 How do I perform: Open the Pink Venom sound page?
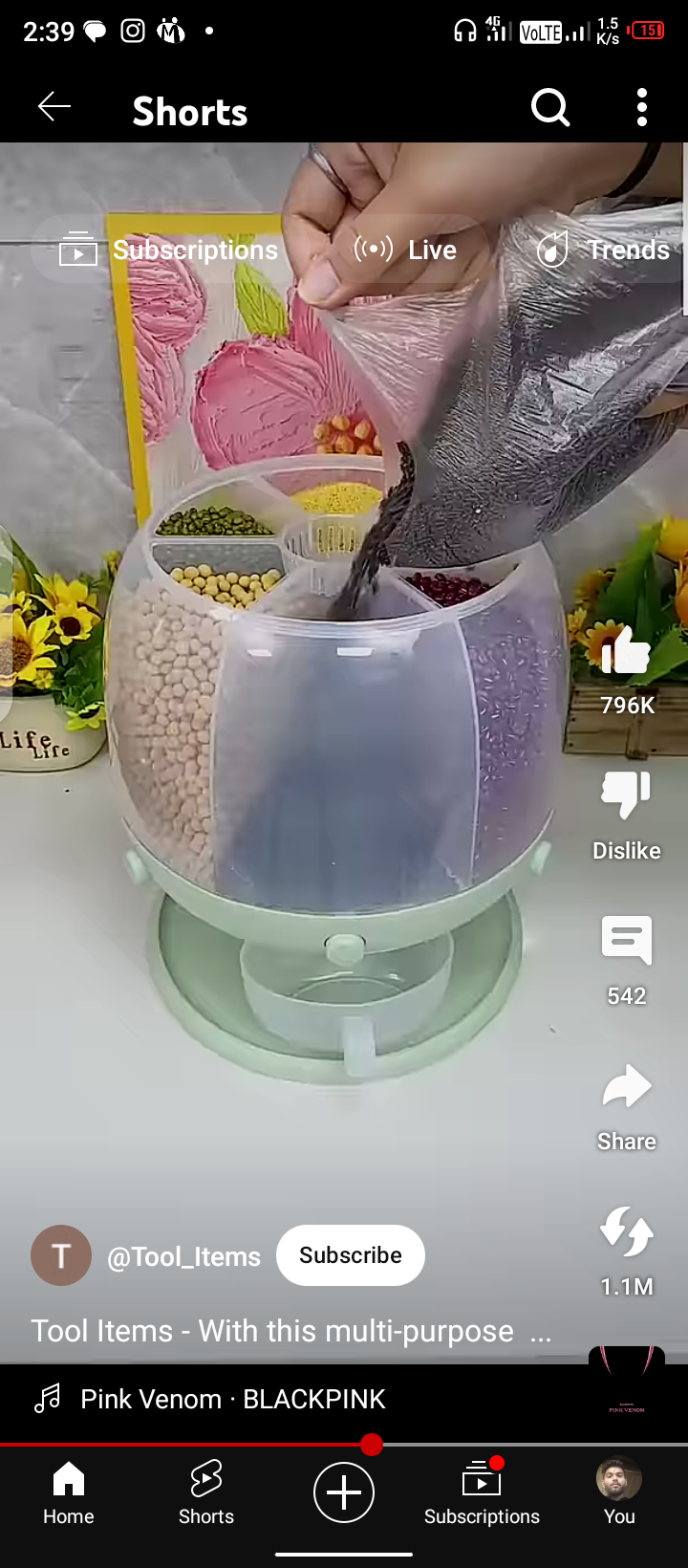[x=233, y=1399]
